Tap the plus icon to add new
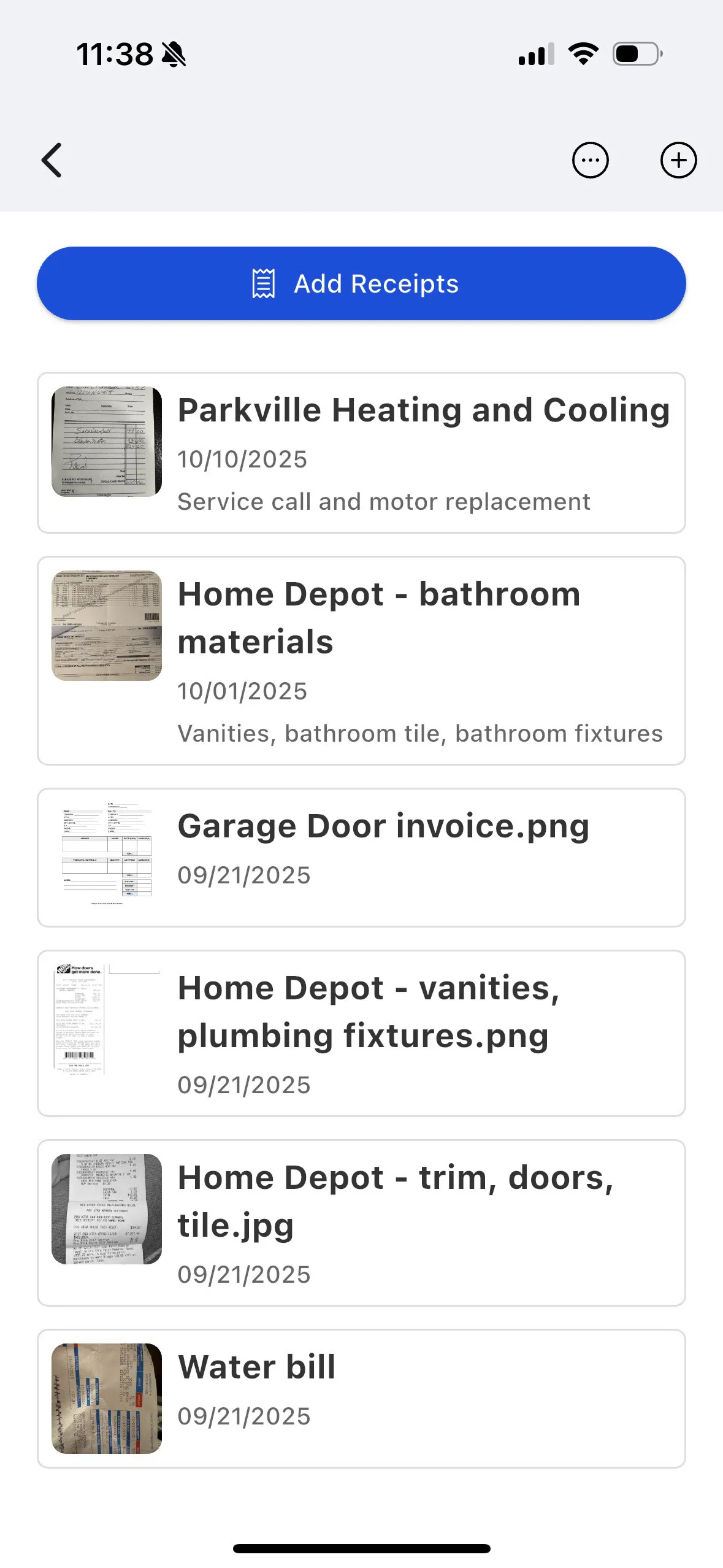This screenshot has height=1568, width=723. (x=678, y=161)
